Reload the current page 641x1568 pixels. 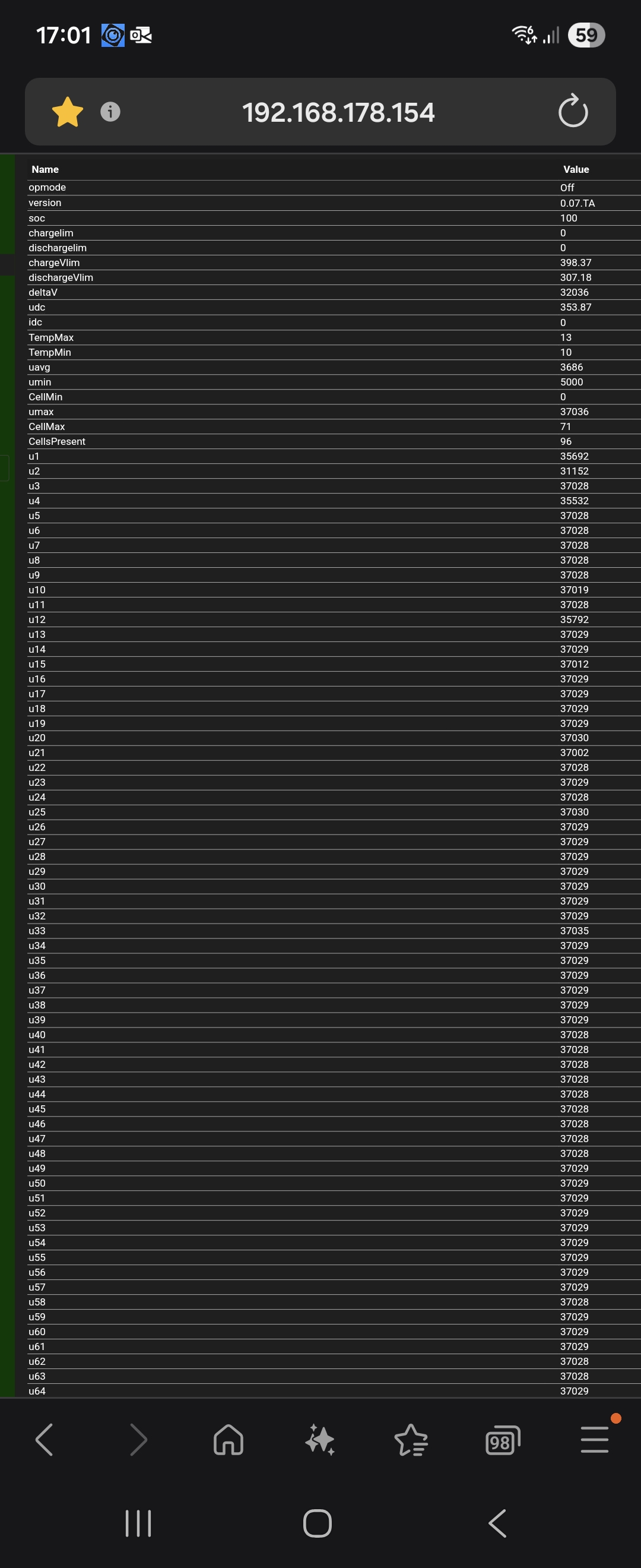tap(573, 112)
